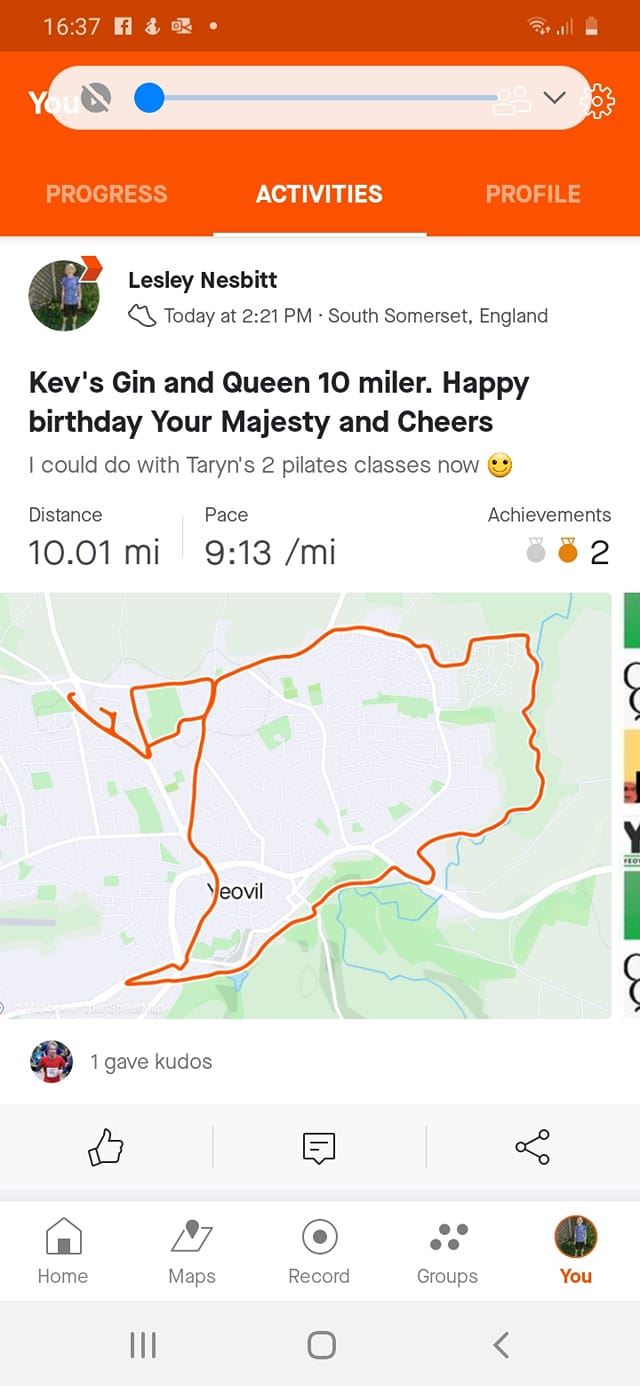Open the settings gear icon
The height and width of the screenshot is (1386, 640).
[x=597, y=100]
